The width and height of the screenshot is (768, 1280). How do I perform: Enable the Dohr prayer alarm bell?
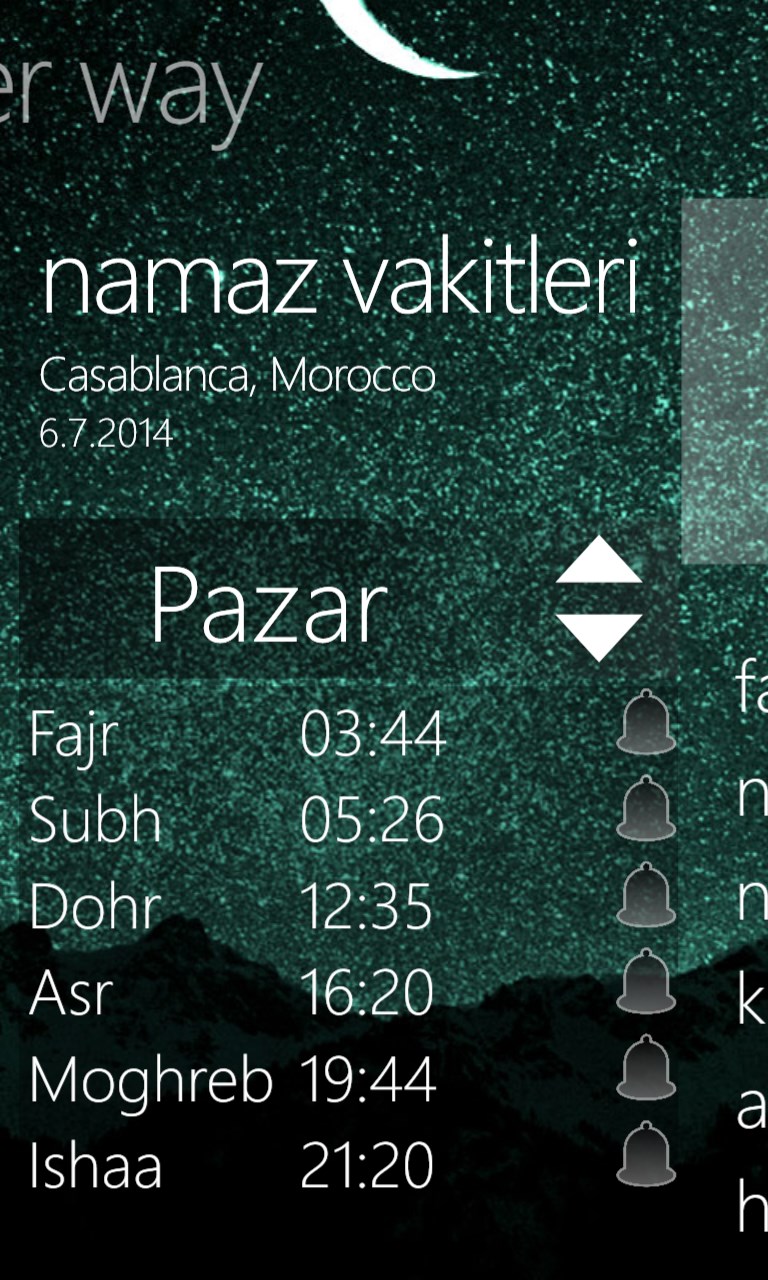pyautogui.click(x=645, y=895)
